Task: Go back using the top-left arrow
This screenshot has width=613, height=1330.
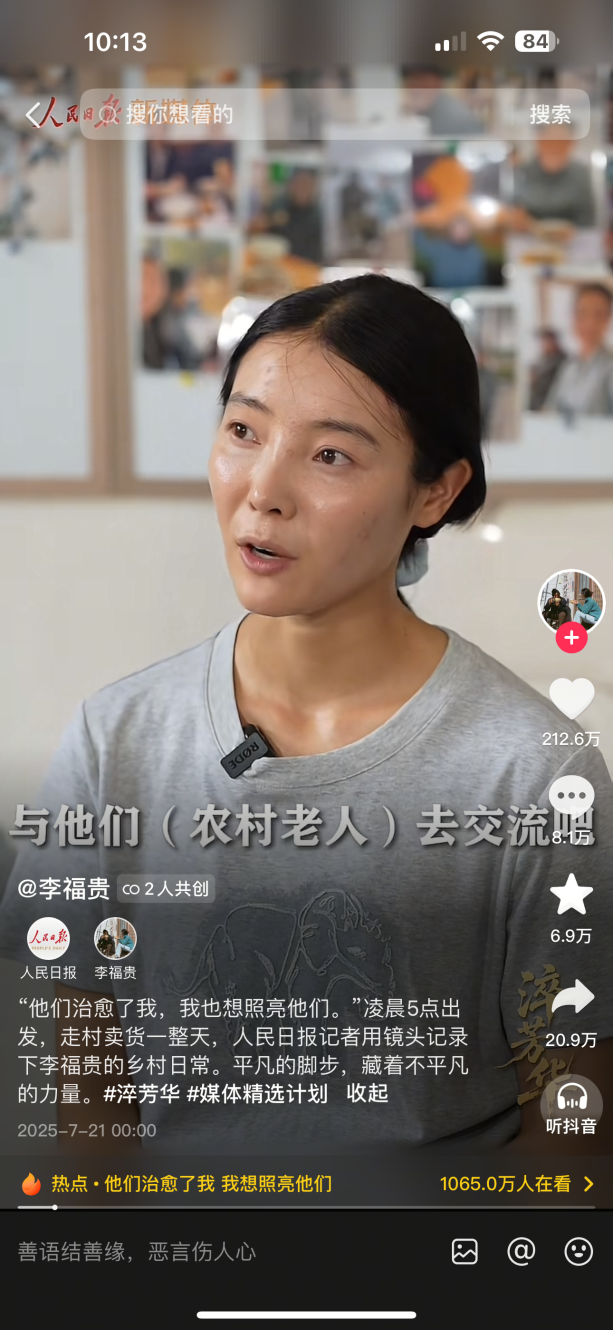Action: pos(33,115)
